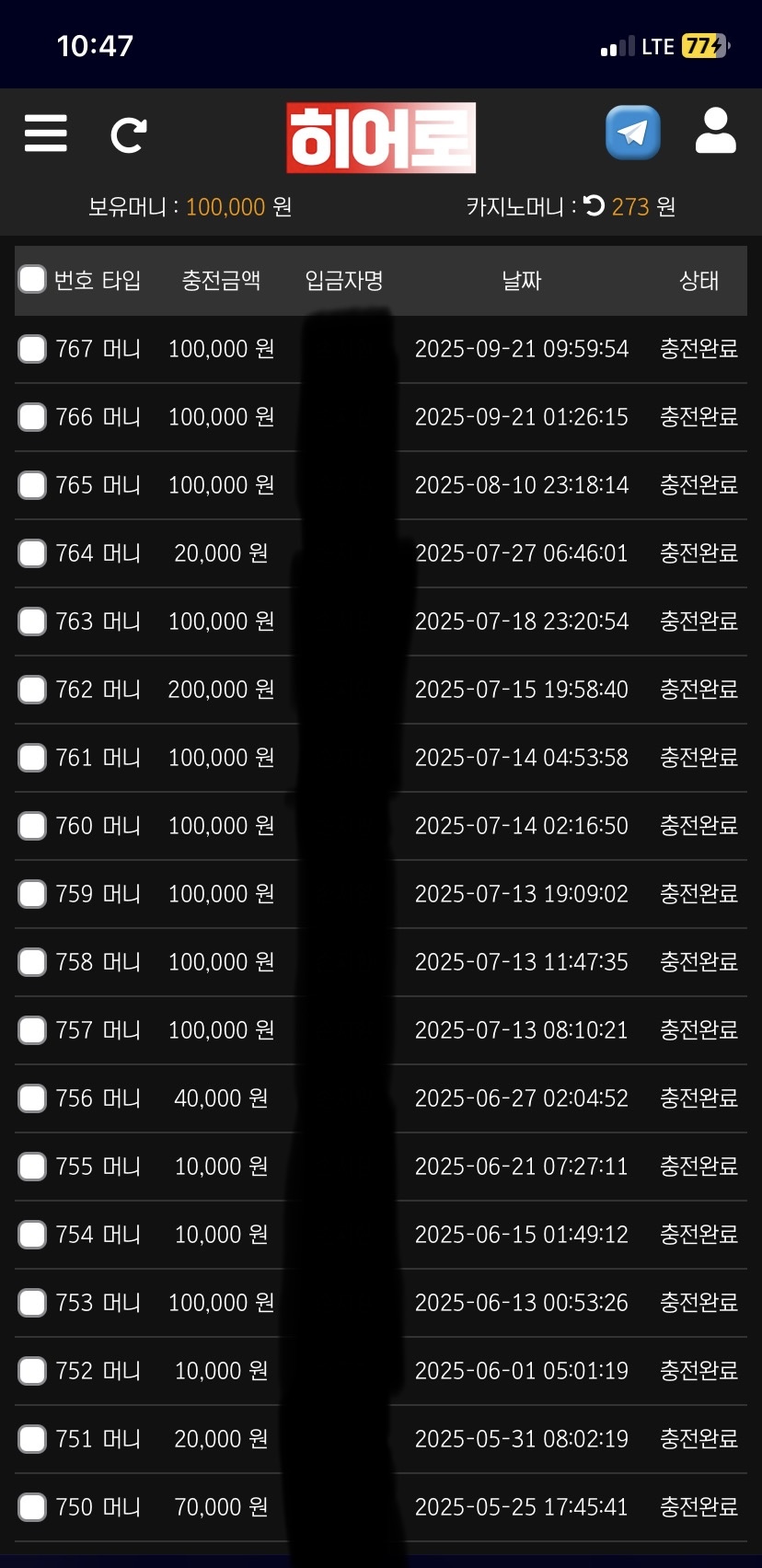The height and width of the screenshot is (1568, 762).
Task: Check the box for entry 756
Action: 32,1098
